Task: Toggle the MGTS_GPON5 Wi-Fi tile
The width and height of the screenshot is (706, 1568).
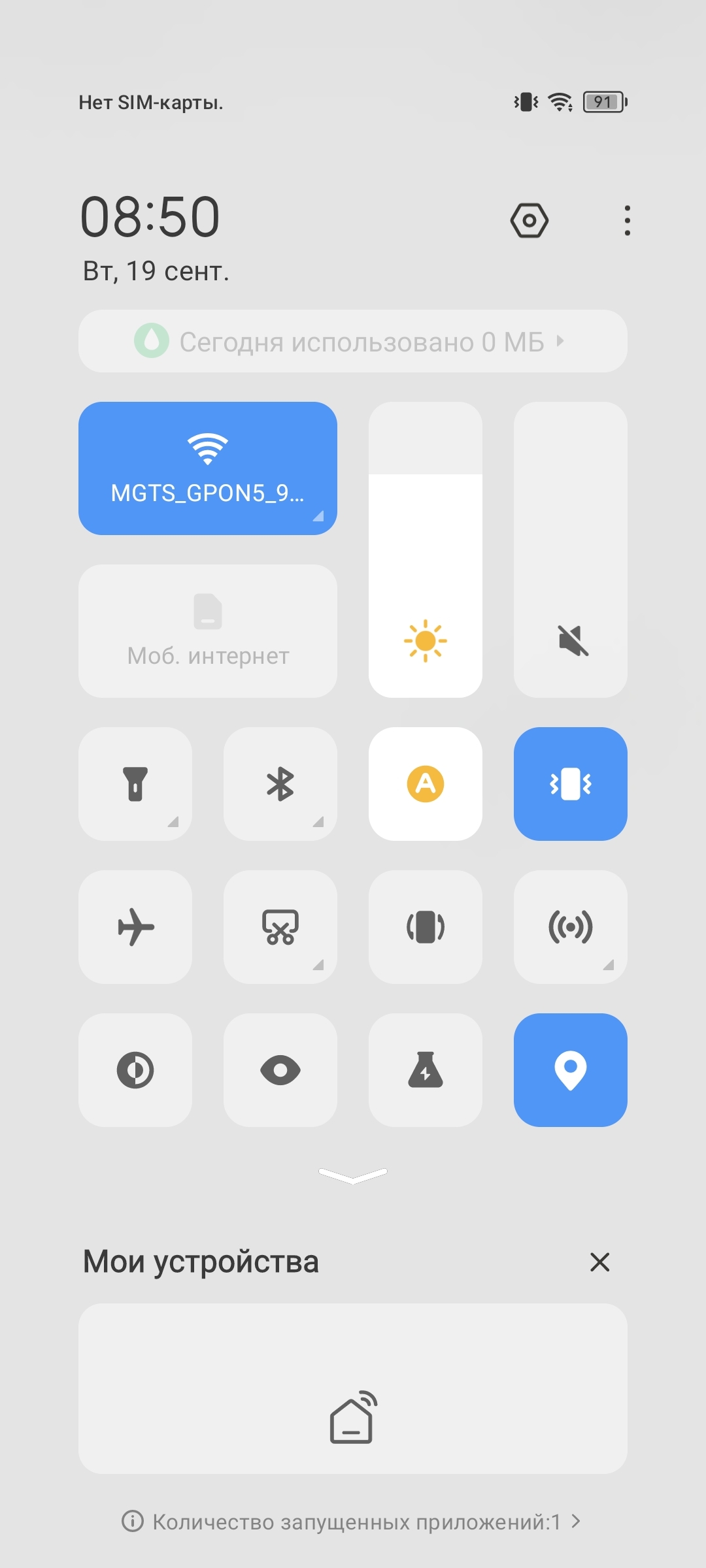Action: click(208, 468)
